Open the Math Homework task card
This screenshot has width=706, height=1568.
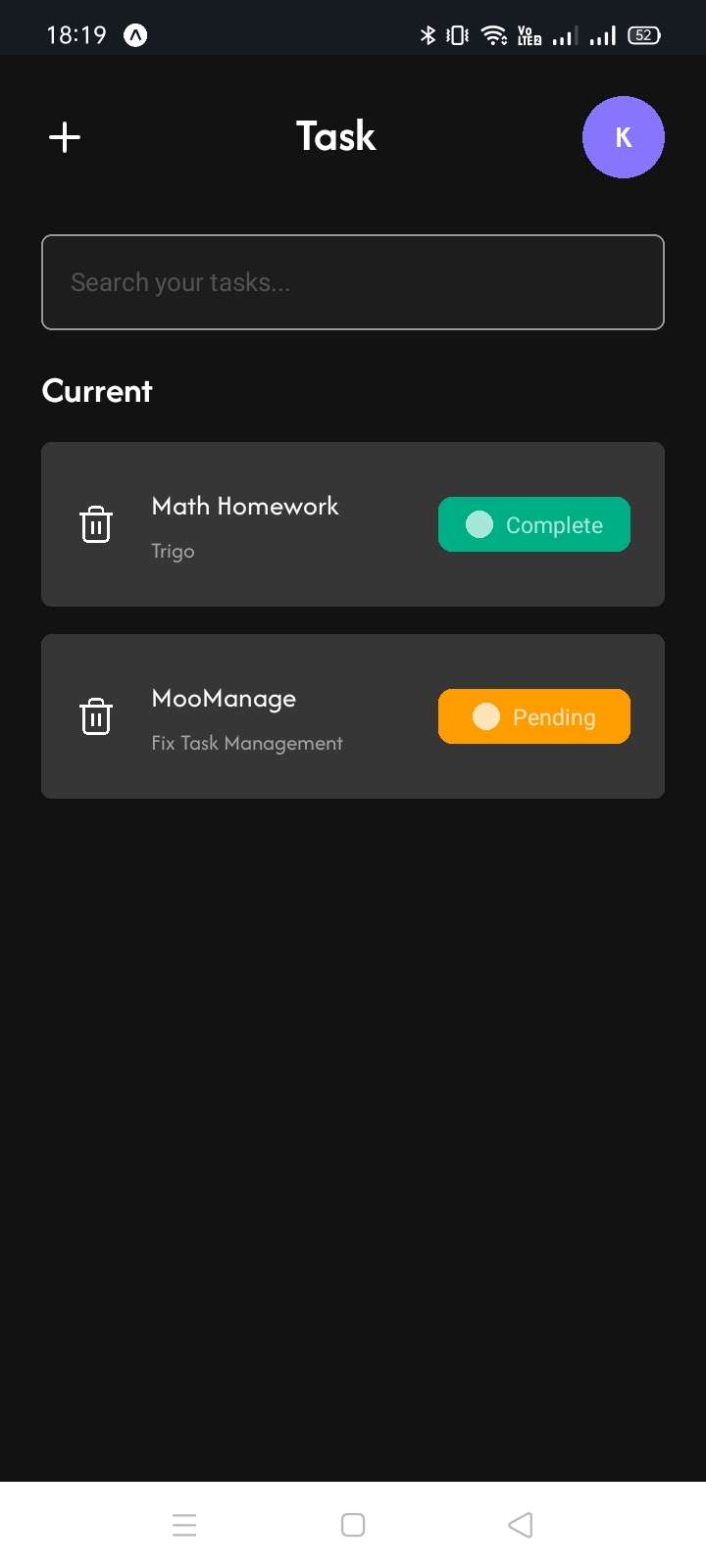point(265,524)
